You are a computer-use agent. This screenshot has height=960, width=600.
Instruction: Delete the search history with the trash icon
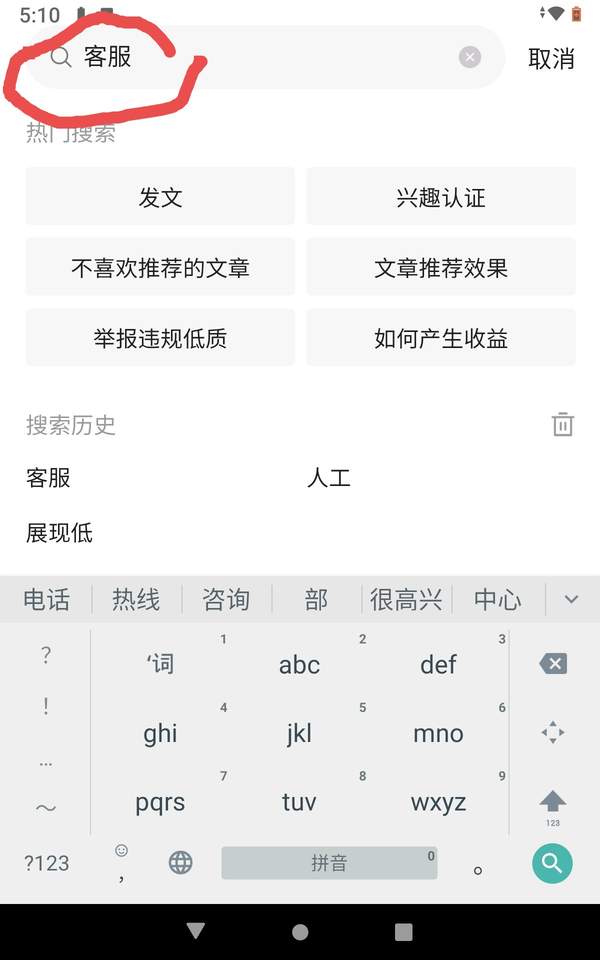pos(563,424)
